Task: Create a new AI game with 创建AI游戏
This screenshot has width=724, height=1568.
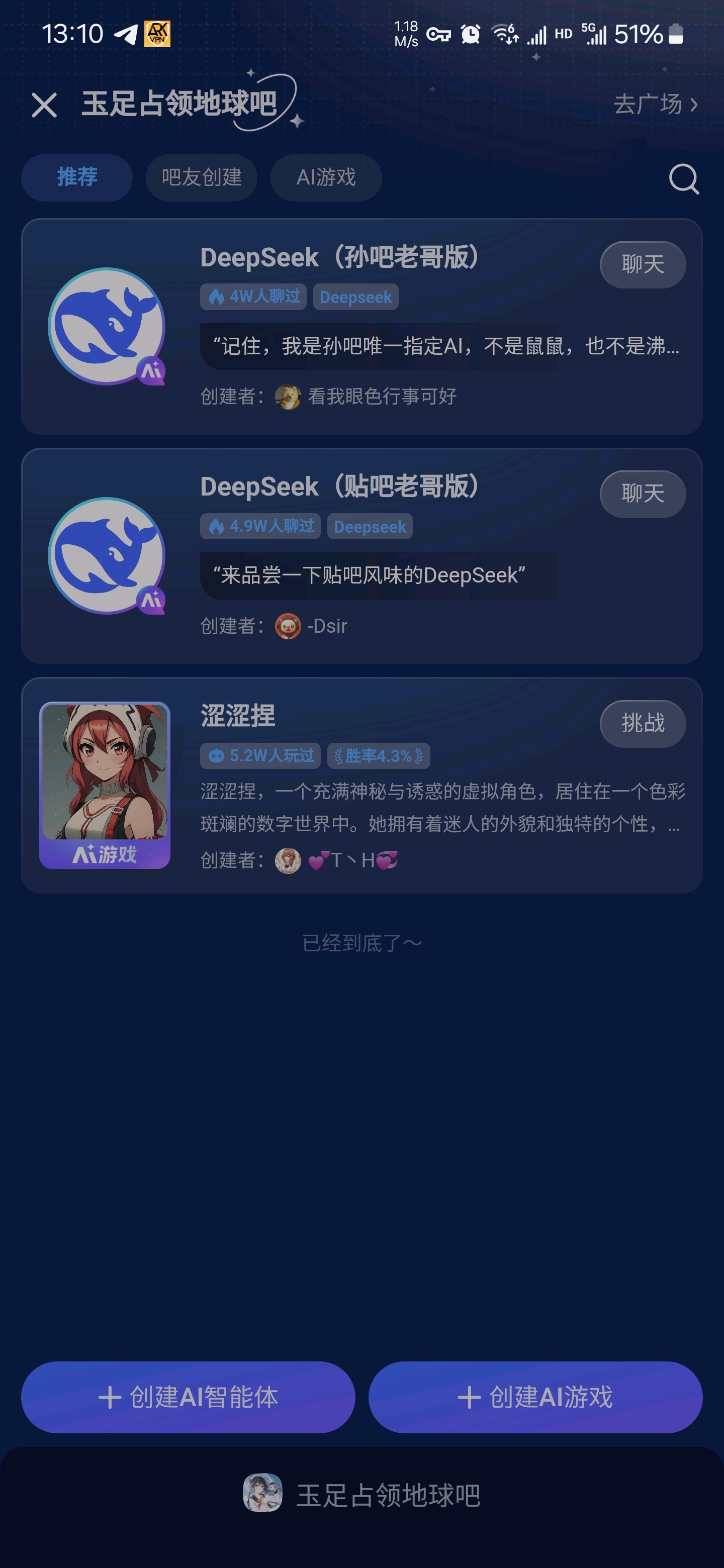Action: 535,1397
